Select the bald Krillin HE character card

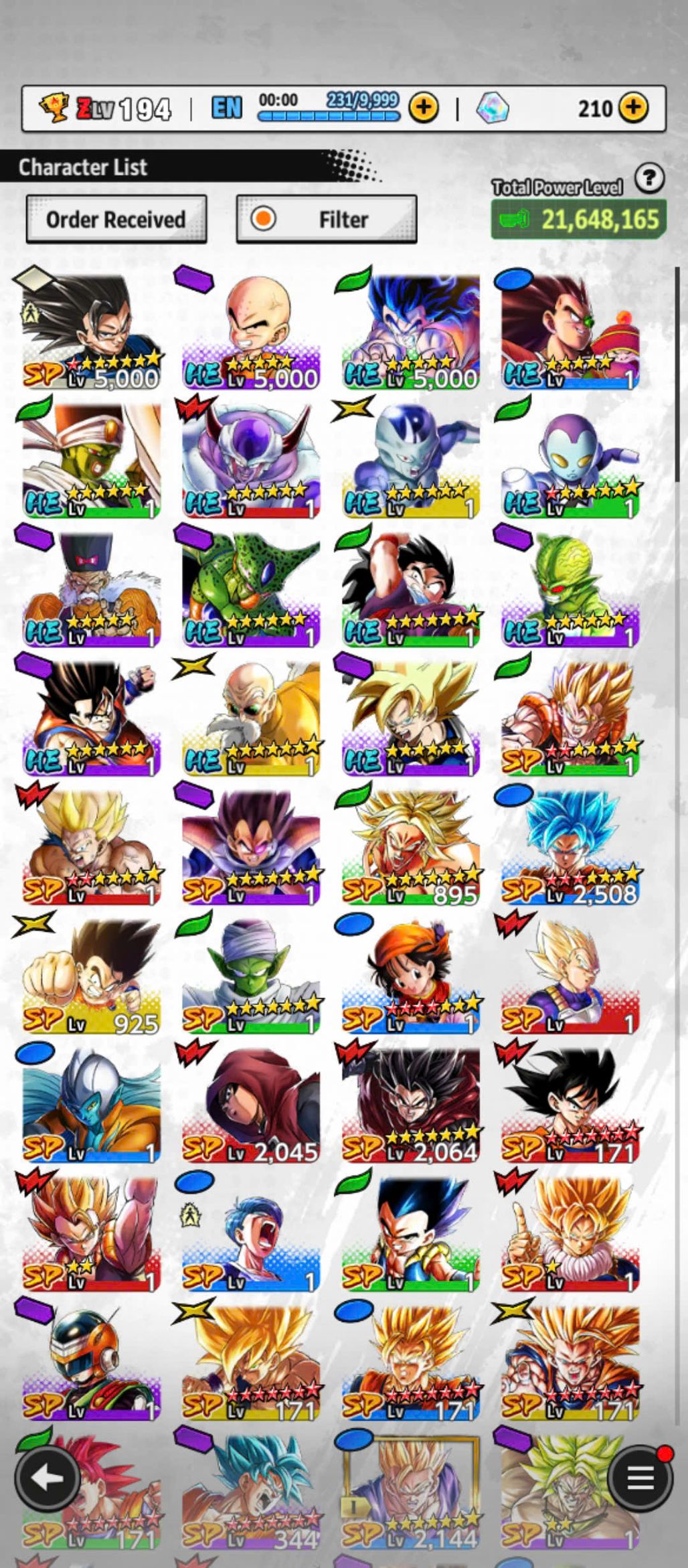[250, 331]
